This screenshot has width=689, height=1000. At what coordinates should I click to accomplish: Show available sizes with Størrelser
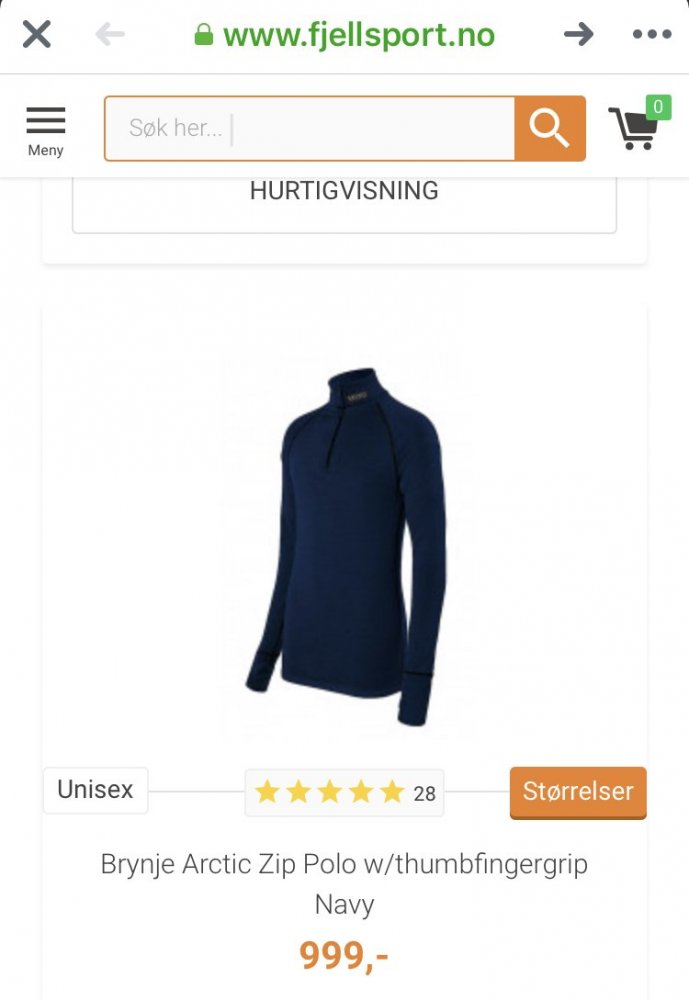point(578,792)
